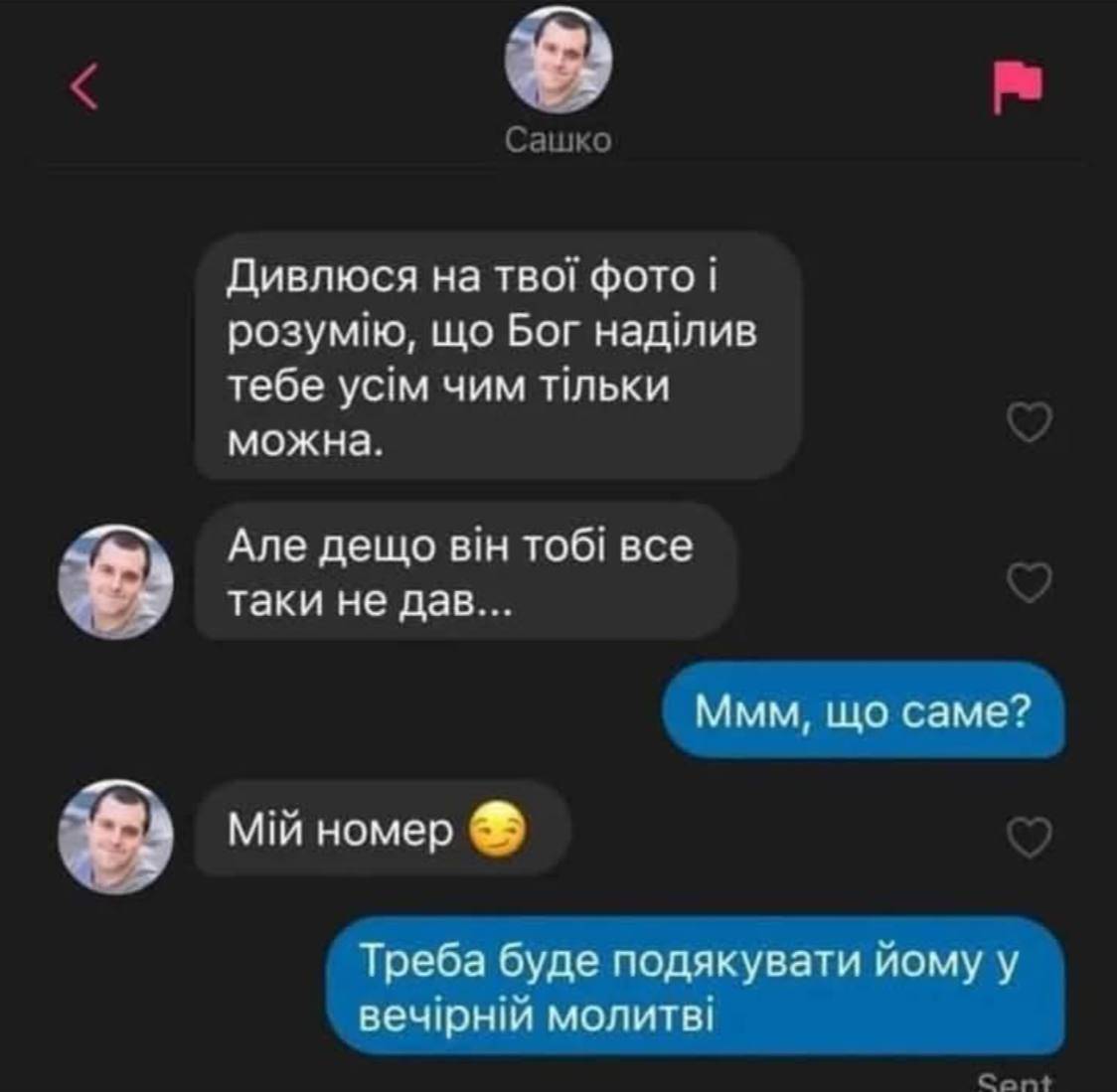
Task: Heart the "Мій номер" message
Action: click(x=1030, y=837)
